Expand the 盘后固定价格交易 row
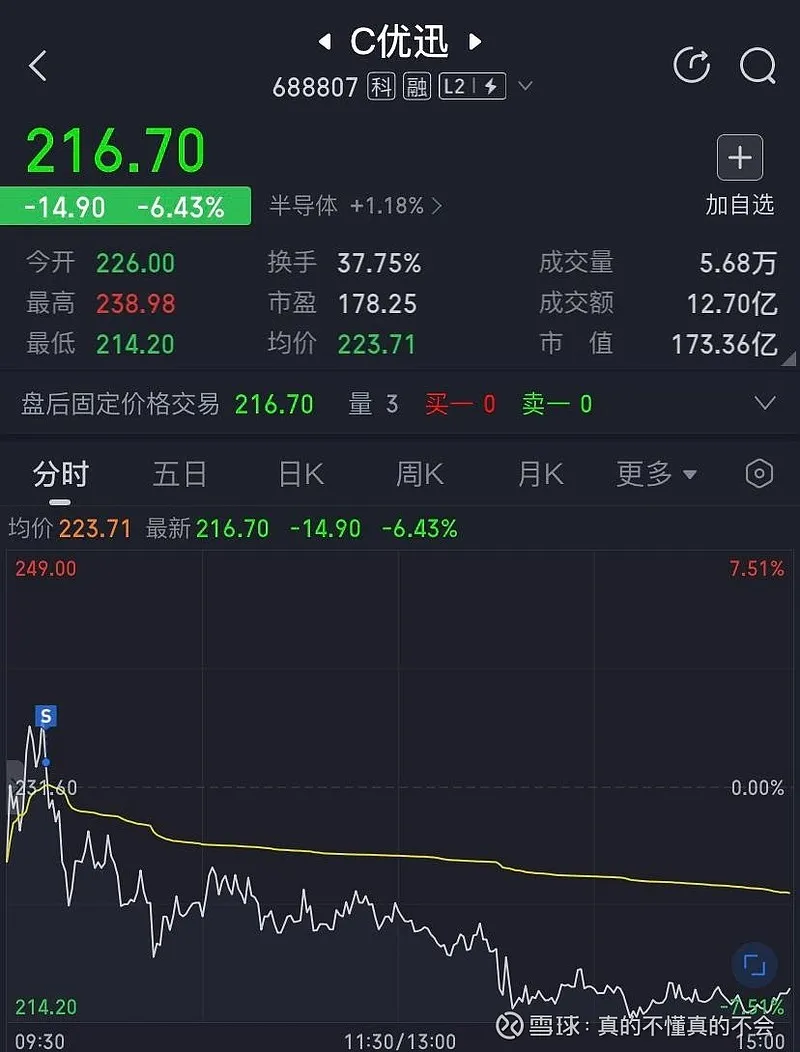Screen dimensions: 800x1052 [764, 403]
